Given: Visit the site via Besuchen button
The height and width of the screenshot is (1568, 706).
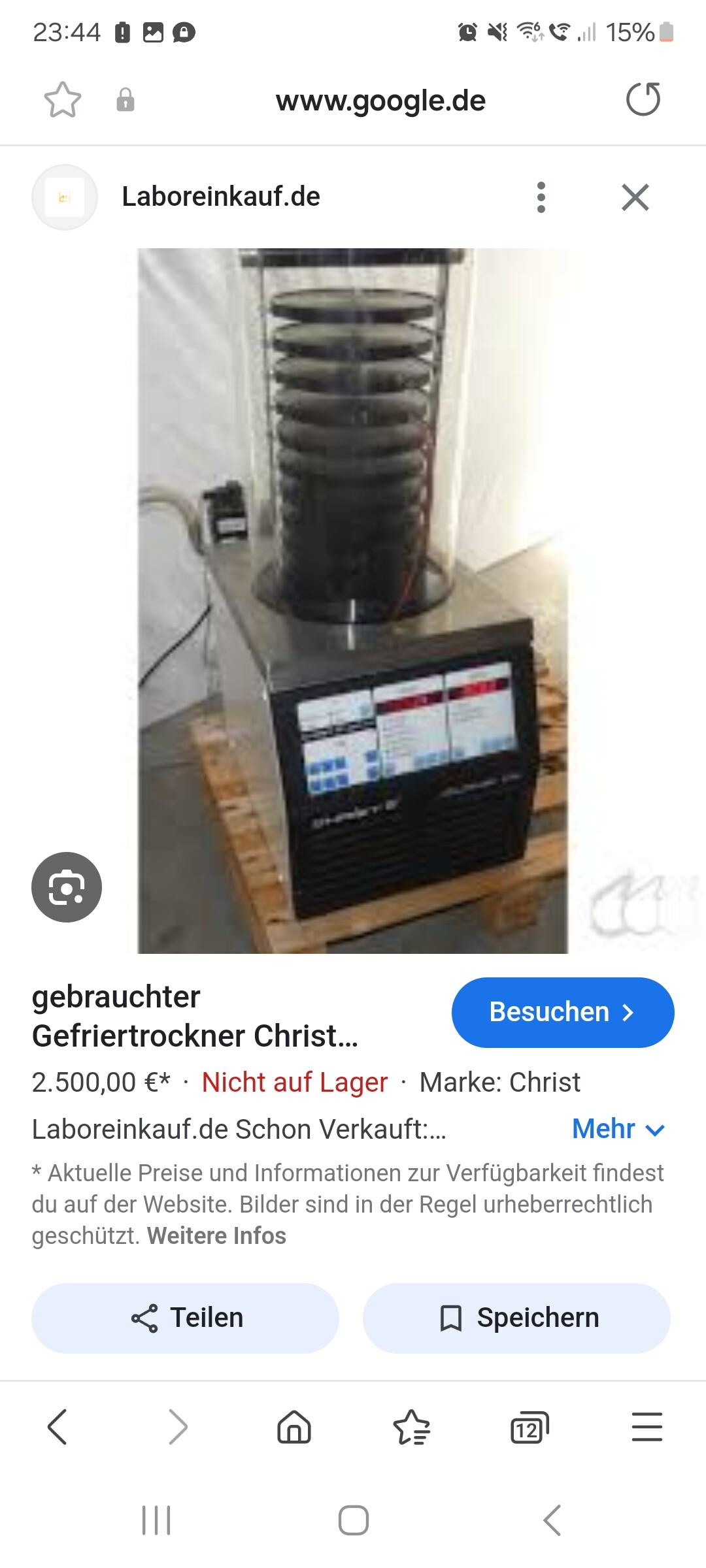Looking at the screenshot, I should pyautogui.click(x=562, y=1012).
